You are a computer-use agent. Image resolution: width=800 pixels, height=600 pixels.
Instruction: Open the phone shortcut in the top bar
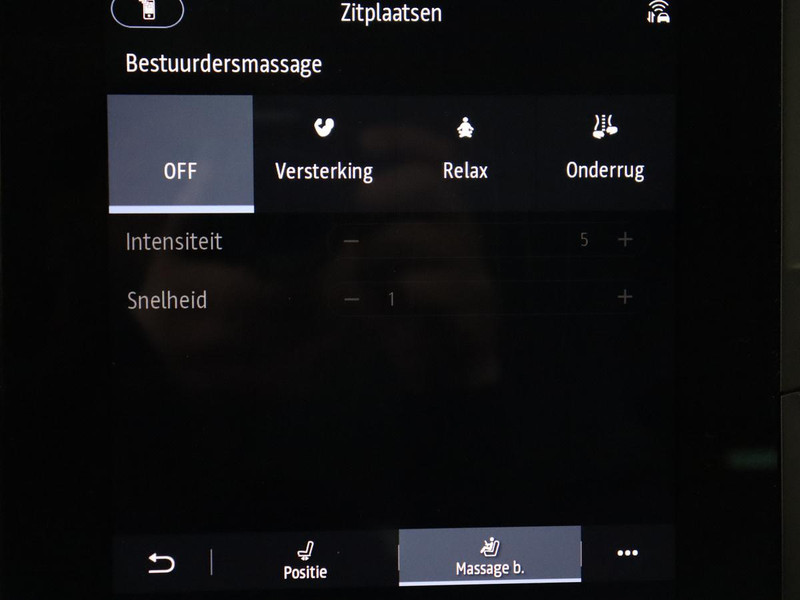(x=147, y=12)
